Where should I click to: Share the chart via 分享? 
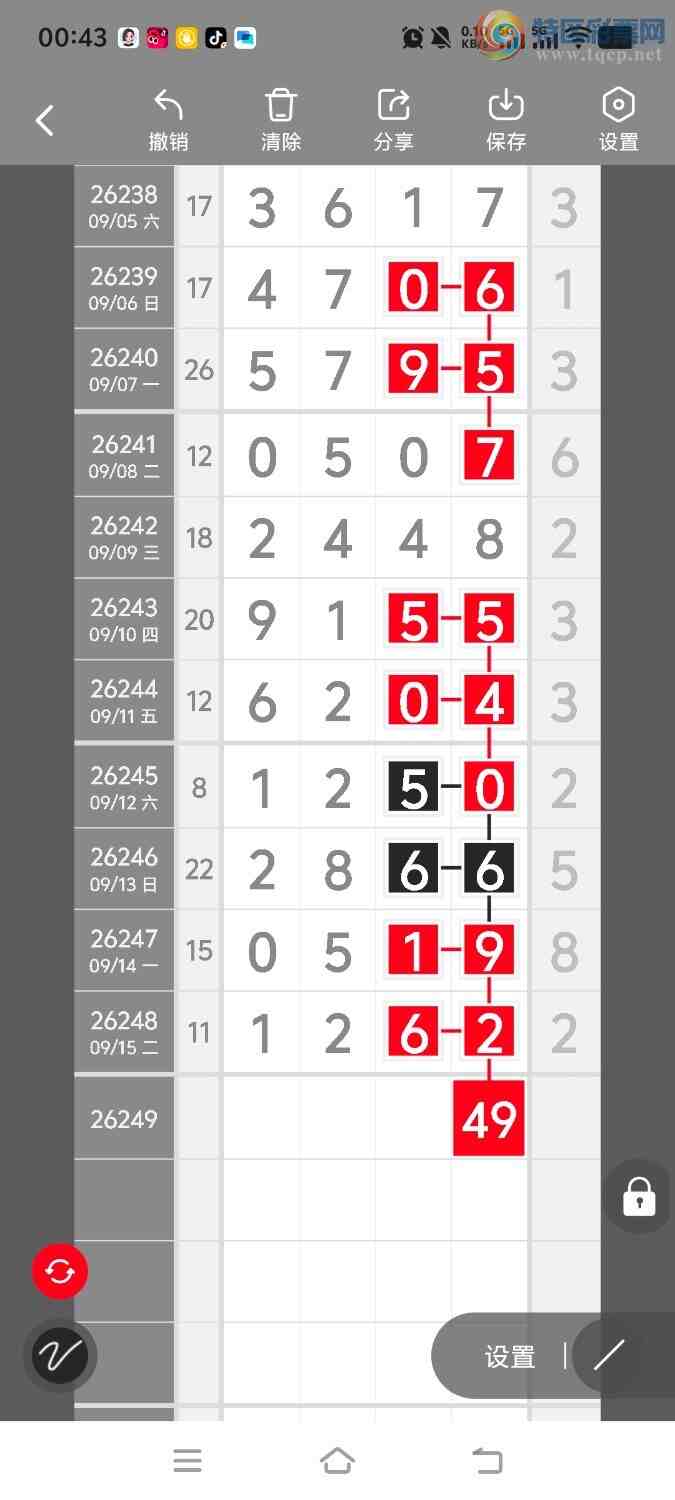tap(394, 120)
